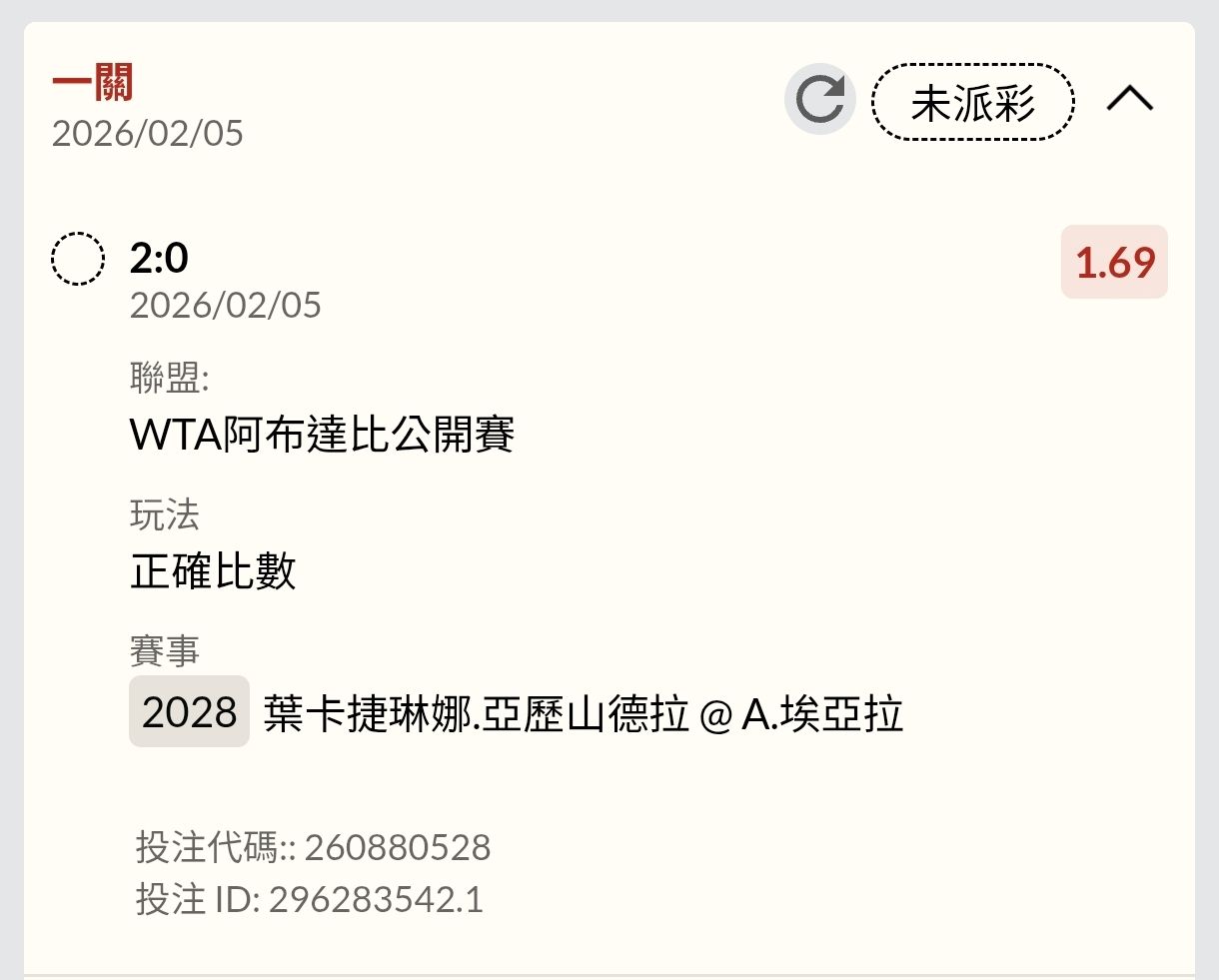
Task: Collapse the bet details card
Action: (1130, 99)
